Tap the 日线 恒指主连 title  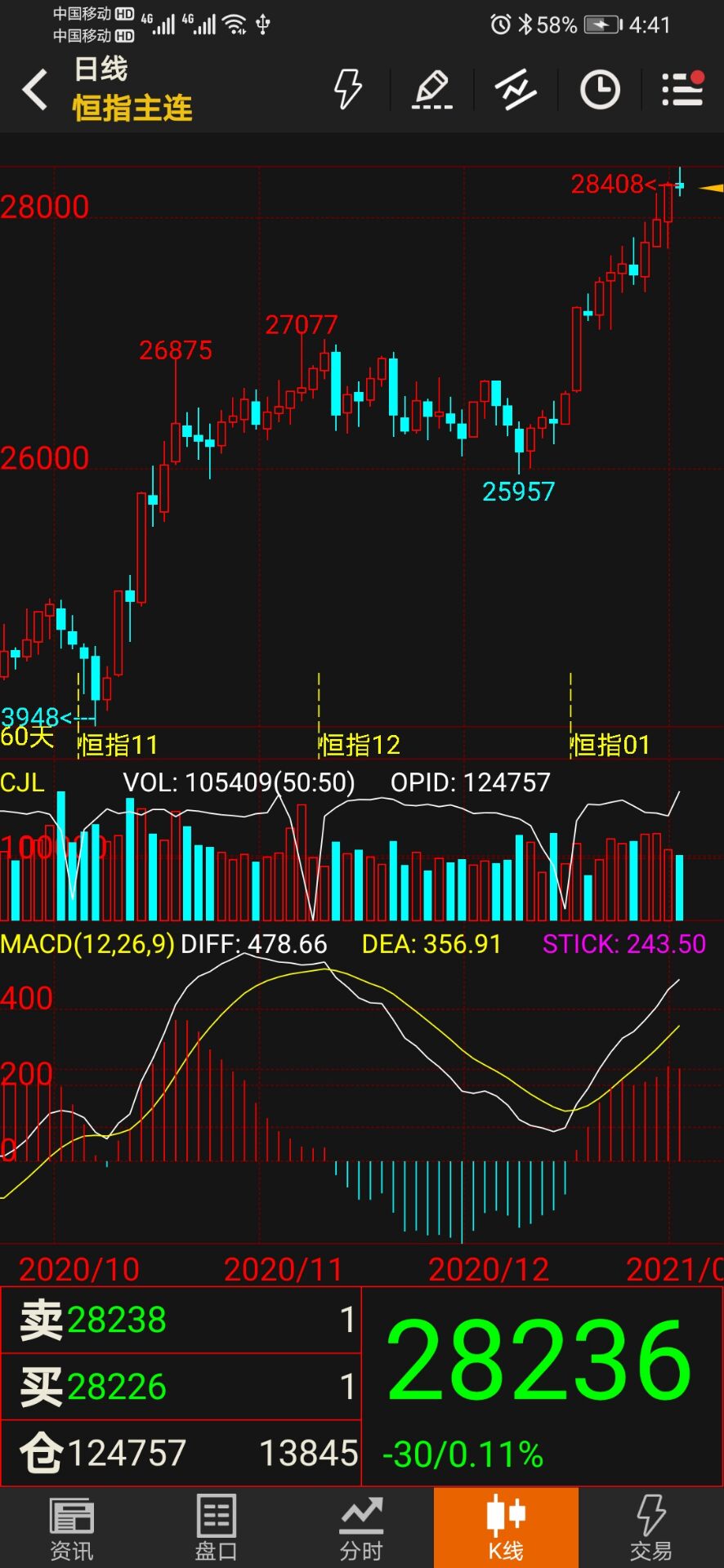[132, 89]
